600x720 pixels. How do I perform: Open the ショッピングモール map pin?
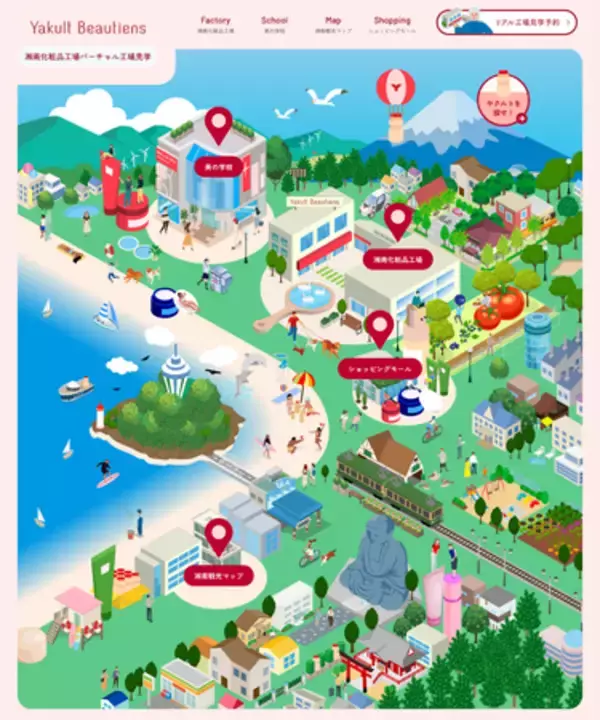click(379, 368)
